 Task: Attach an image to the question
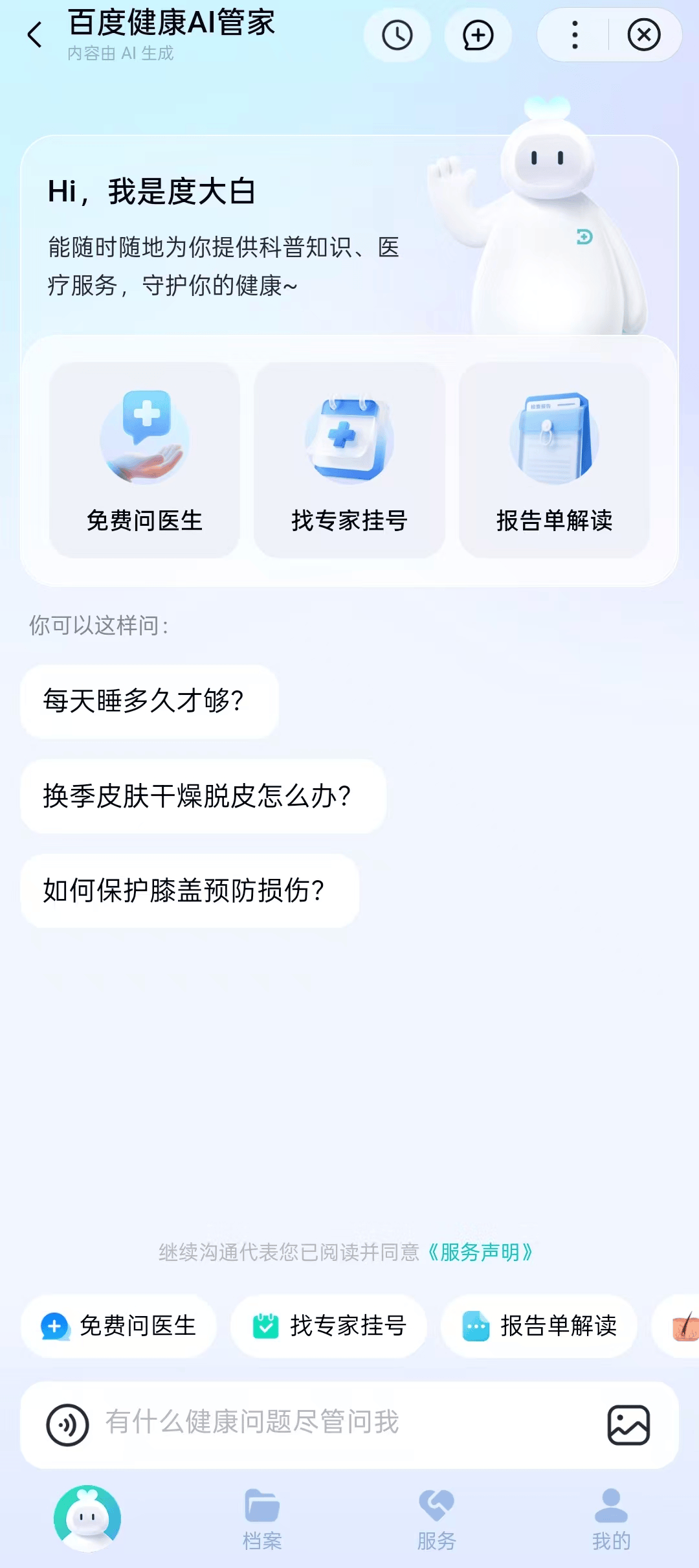pyautogui.click(x=628, y=1425)
